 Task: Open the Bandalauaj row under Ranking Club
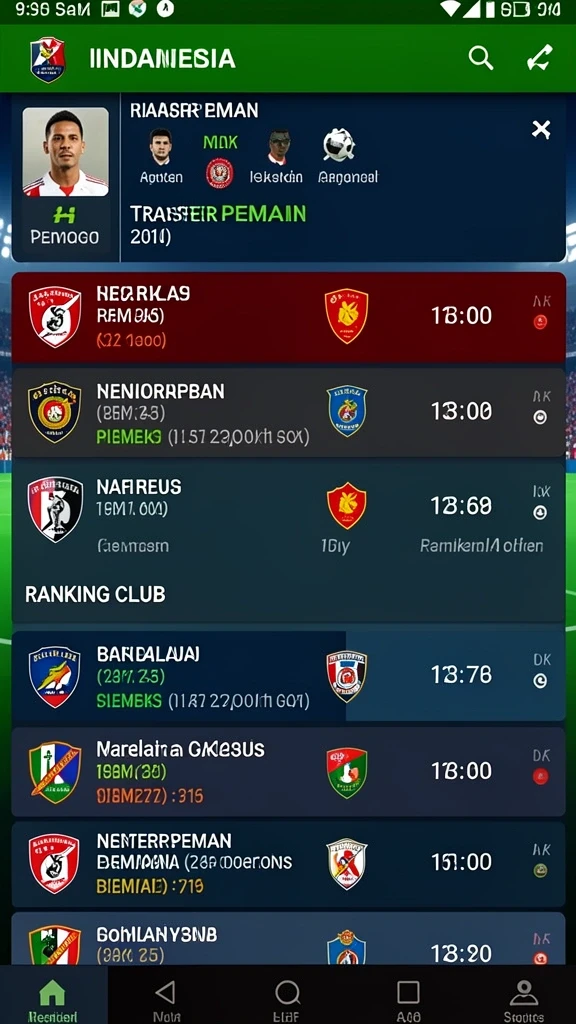point(289,676)
